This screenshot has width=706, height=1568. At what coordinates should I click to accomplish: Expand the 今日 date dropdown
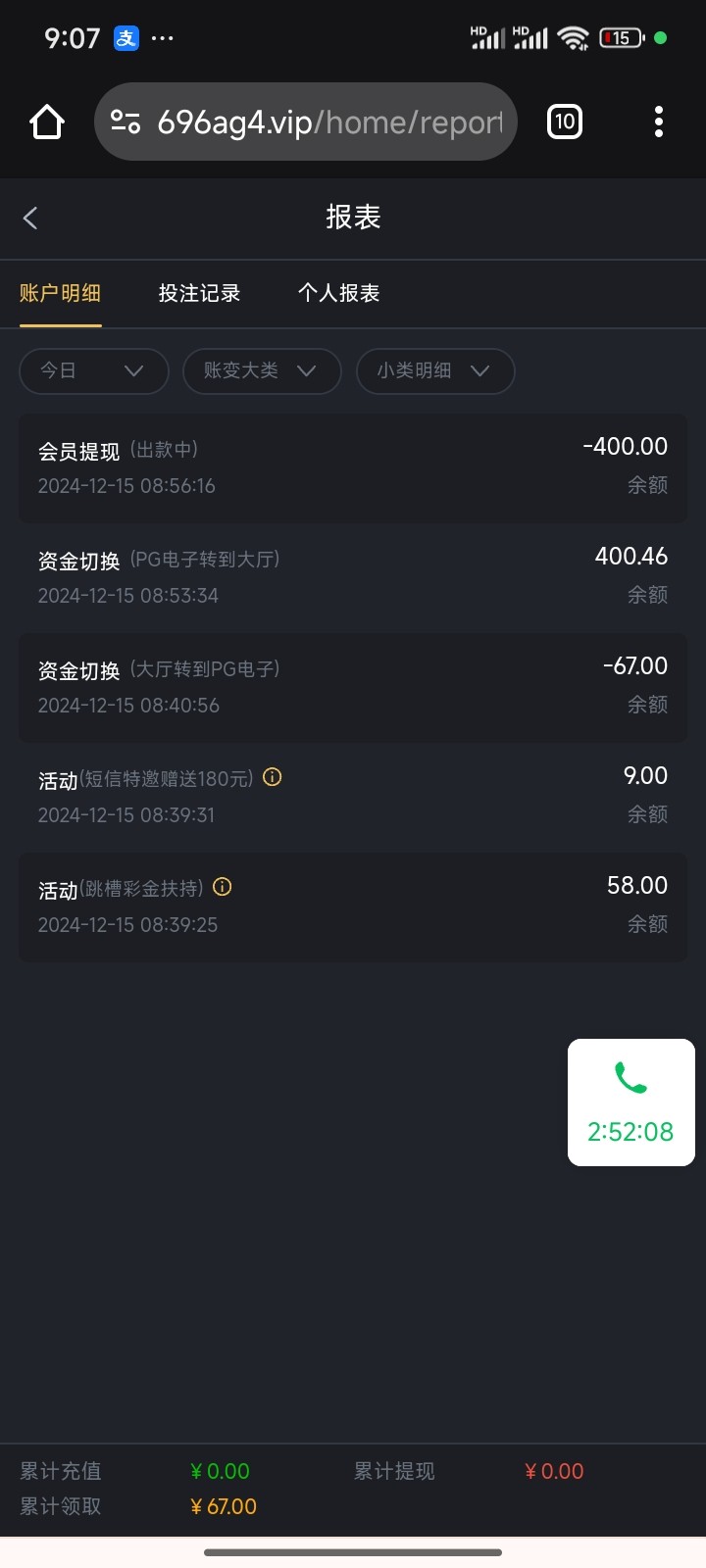pyautogui.click(x=94, y=370)
